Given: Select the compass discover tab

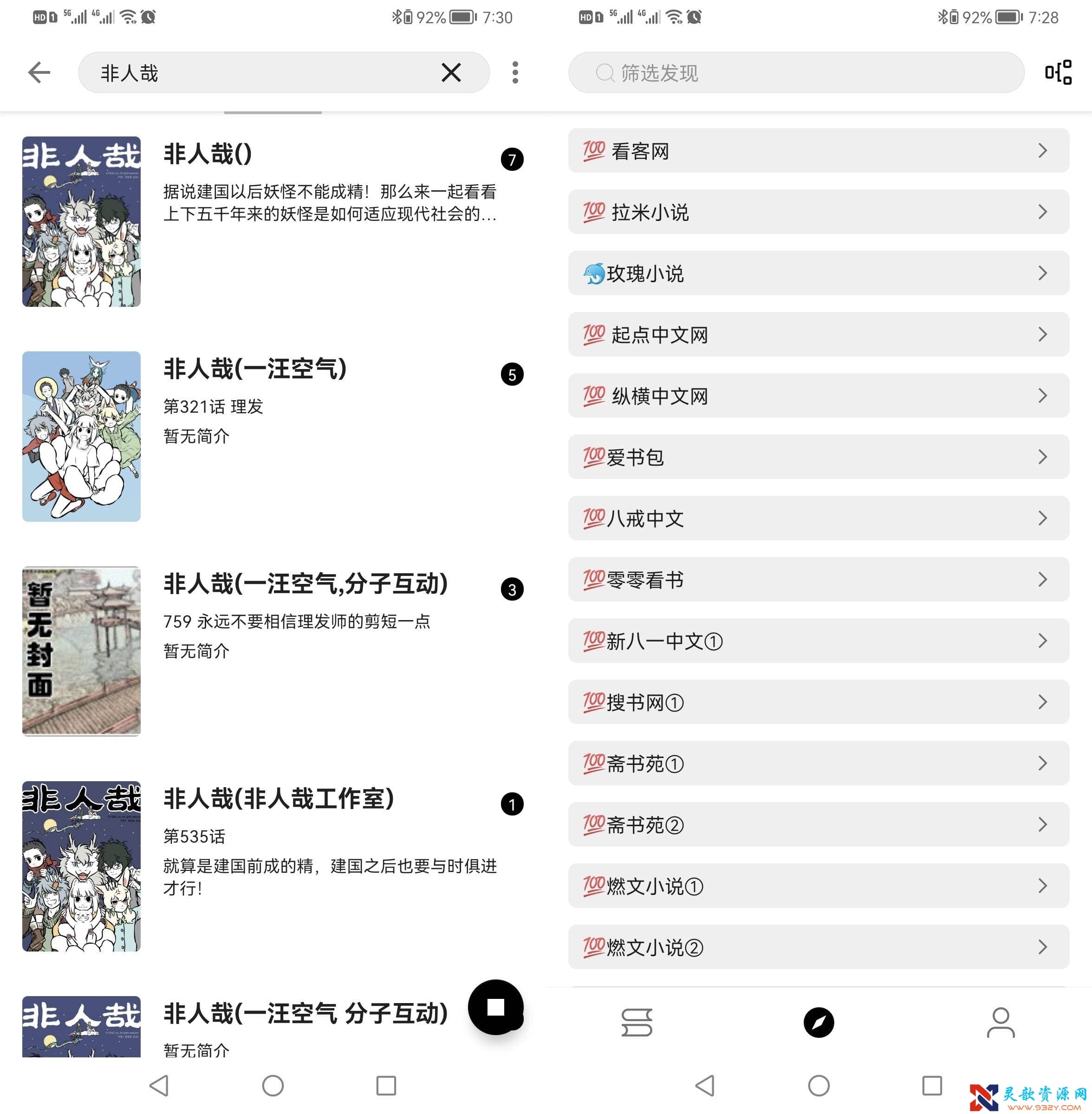Looking at the screenshot, I should point(819,1022).
